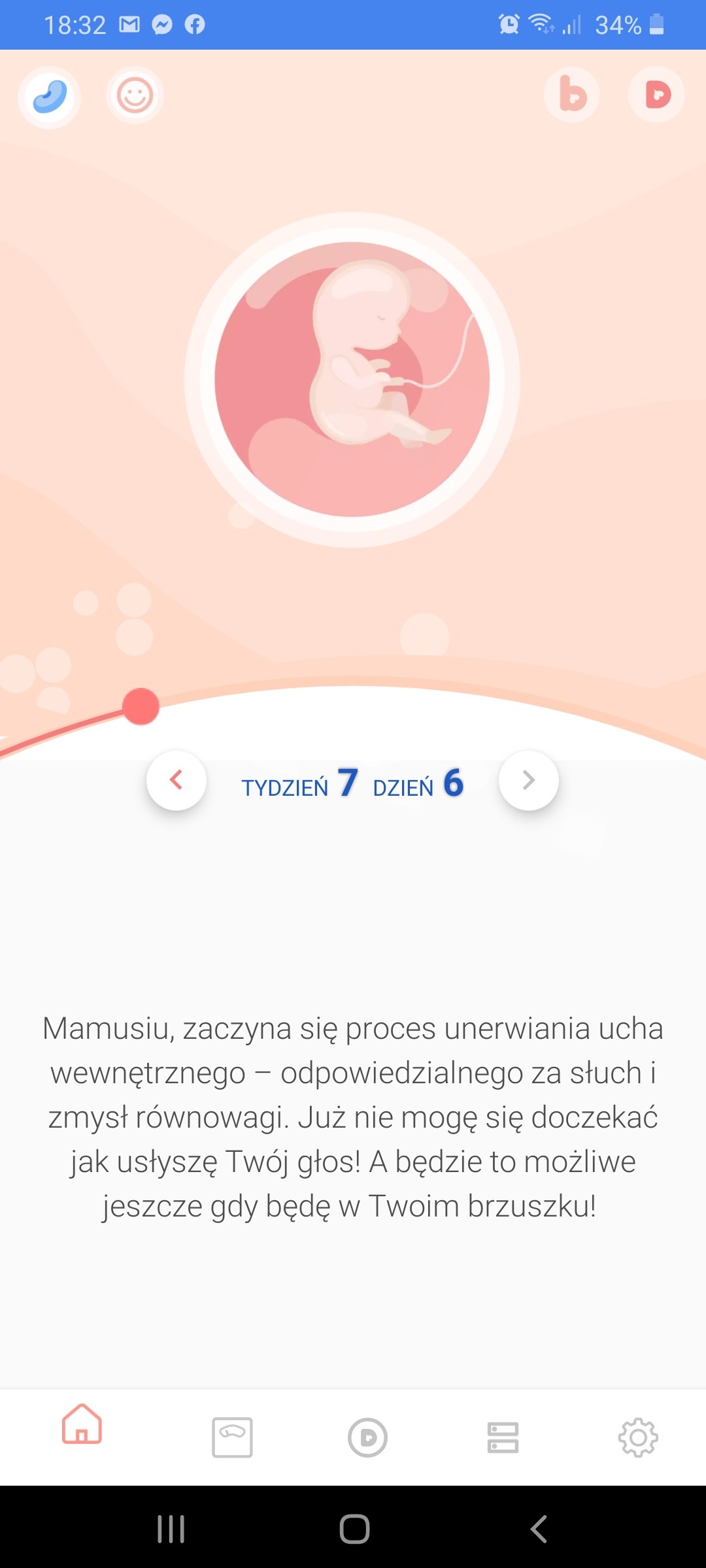Screen dimensions: 706x1568
Task: Open the settings gear tab
Action: pyautogui.click(x=638, y=1437)
